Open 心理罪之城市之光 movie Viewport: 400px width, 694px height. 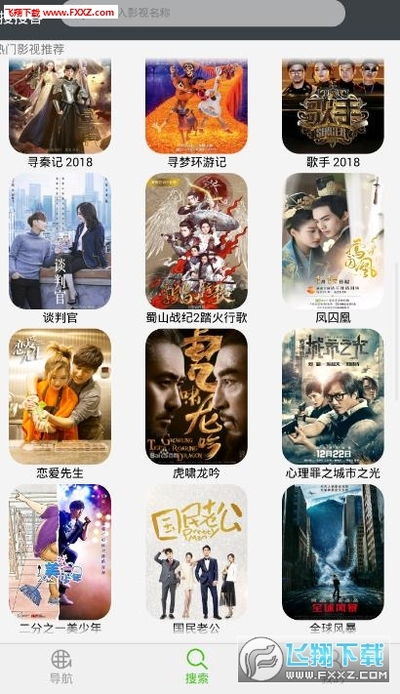[333, 397]
